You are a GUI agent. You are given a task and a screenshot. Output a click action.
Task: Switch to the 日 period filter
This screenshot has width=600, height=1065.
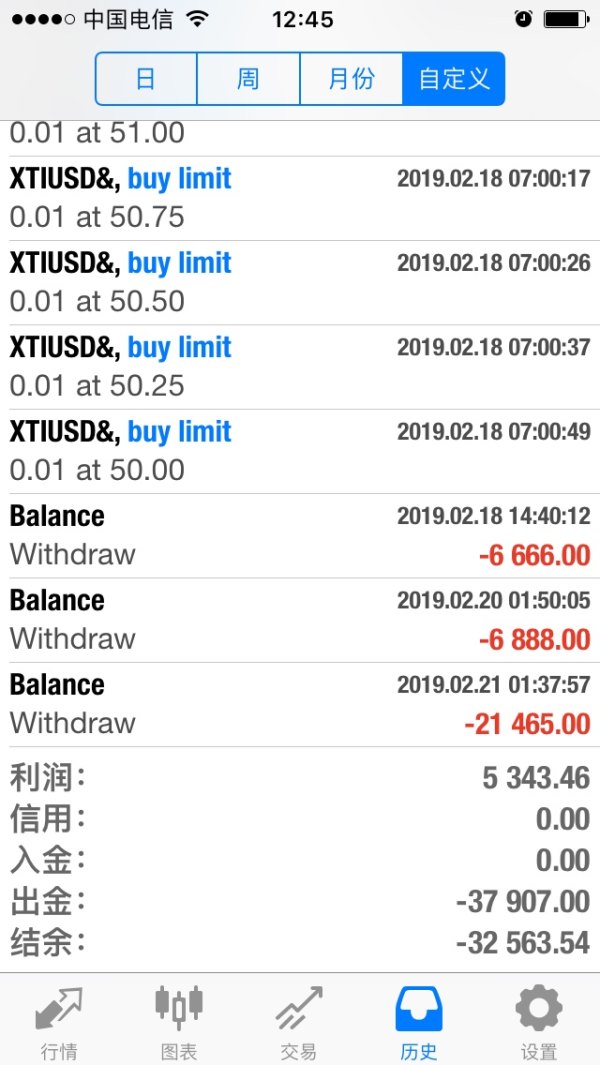[x=146, y=79]
